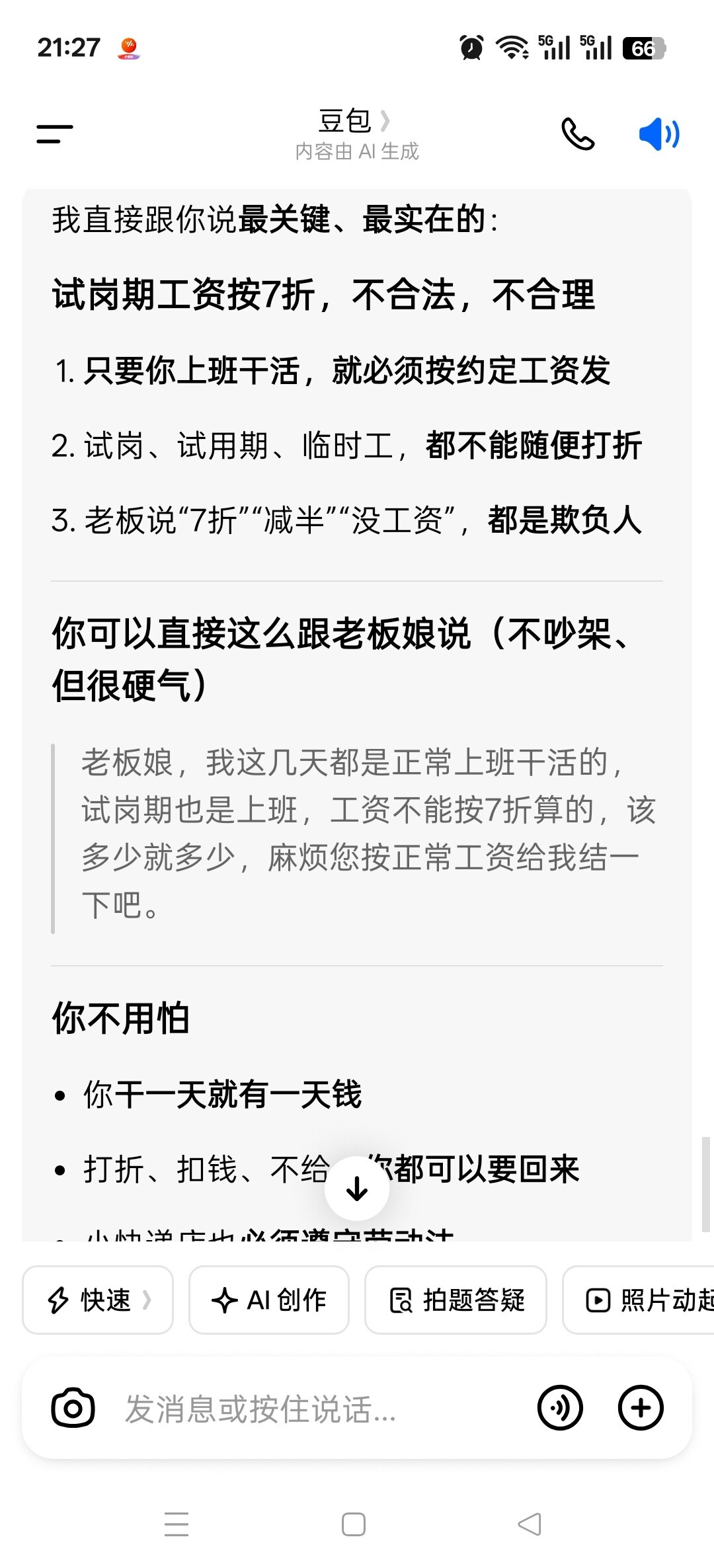Viewport: 714px width, 1568px height.
Task: Go back using system navigation
Action: coord(530,1524)
